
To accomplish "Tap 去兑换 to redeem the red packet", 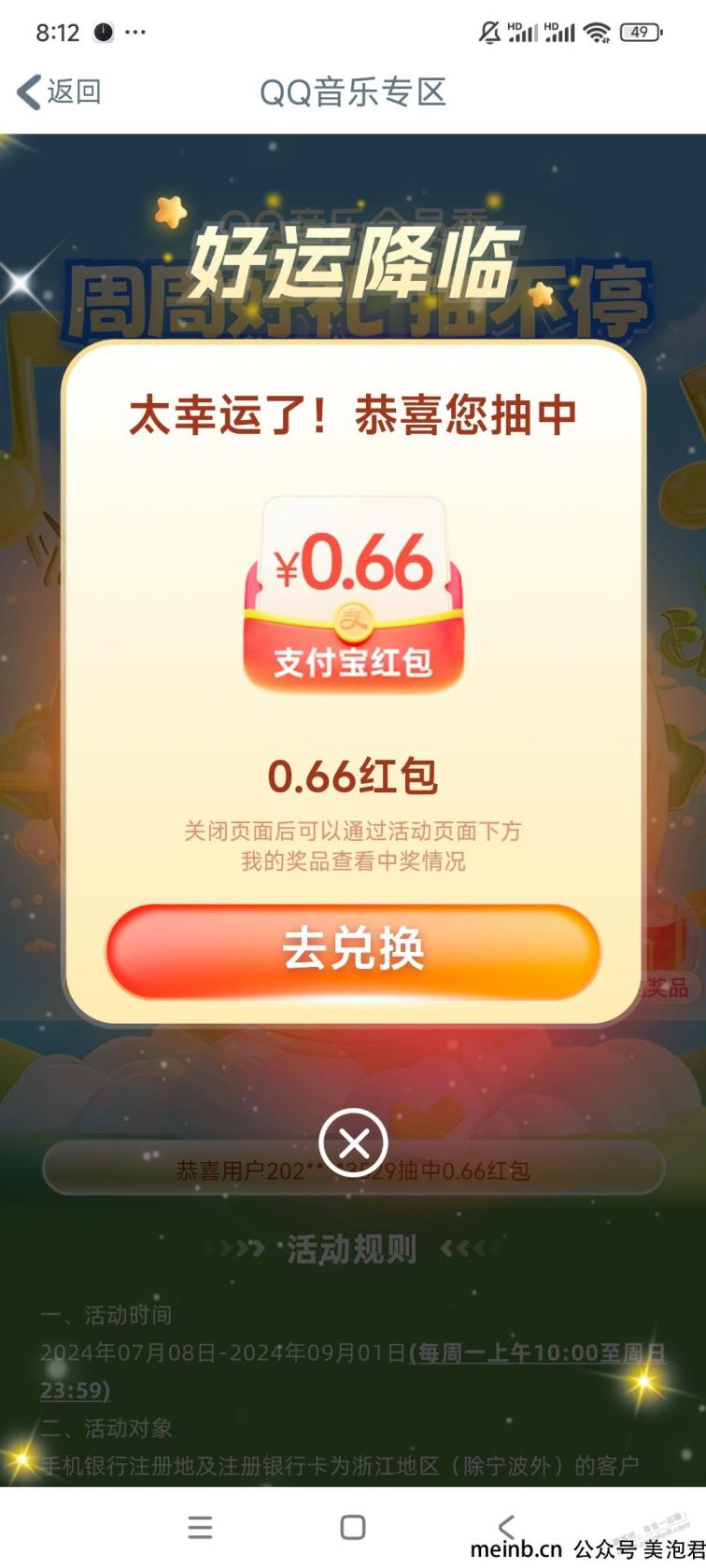I will (352, 950).
